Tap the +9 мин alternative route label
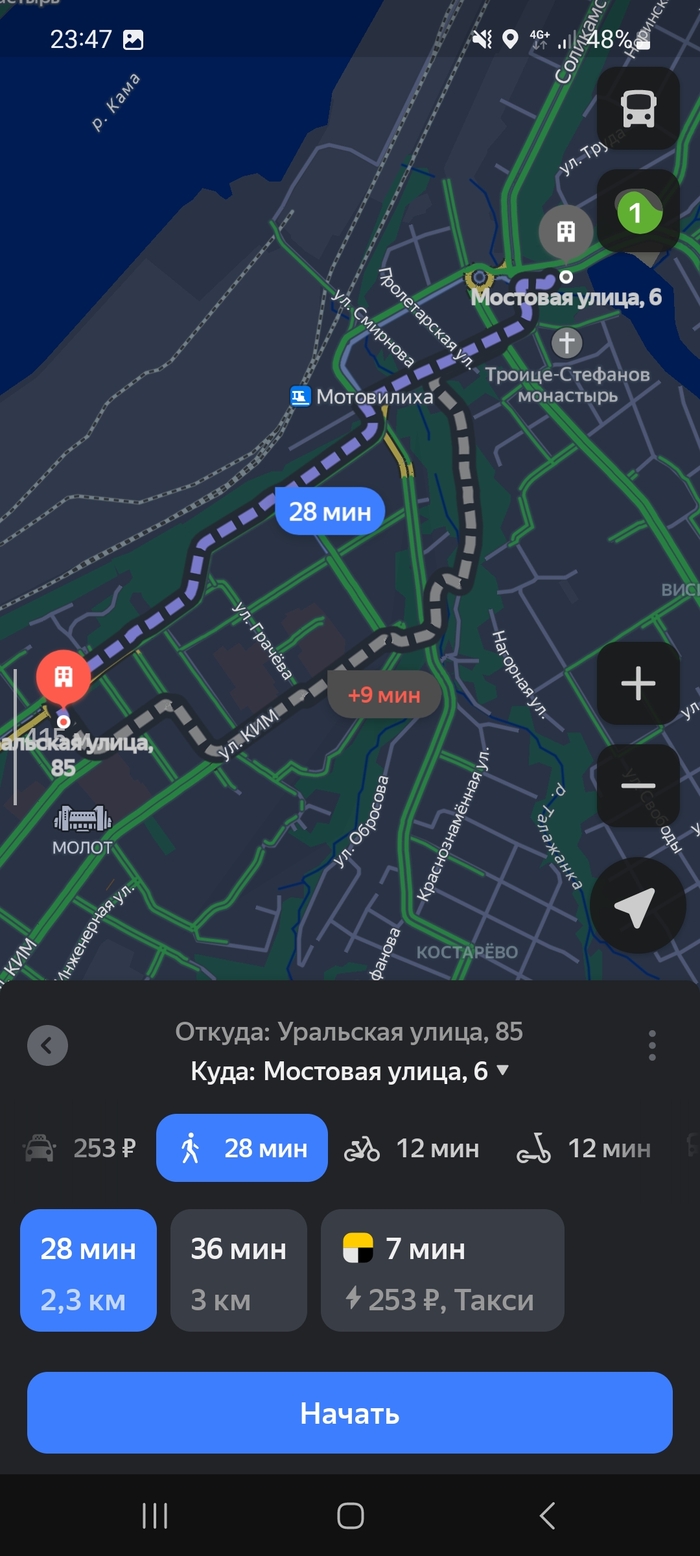Image resolution: width=700 pixels, height=1556 pixels. coord(384,694)
